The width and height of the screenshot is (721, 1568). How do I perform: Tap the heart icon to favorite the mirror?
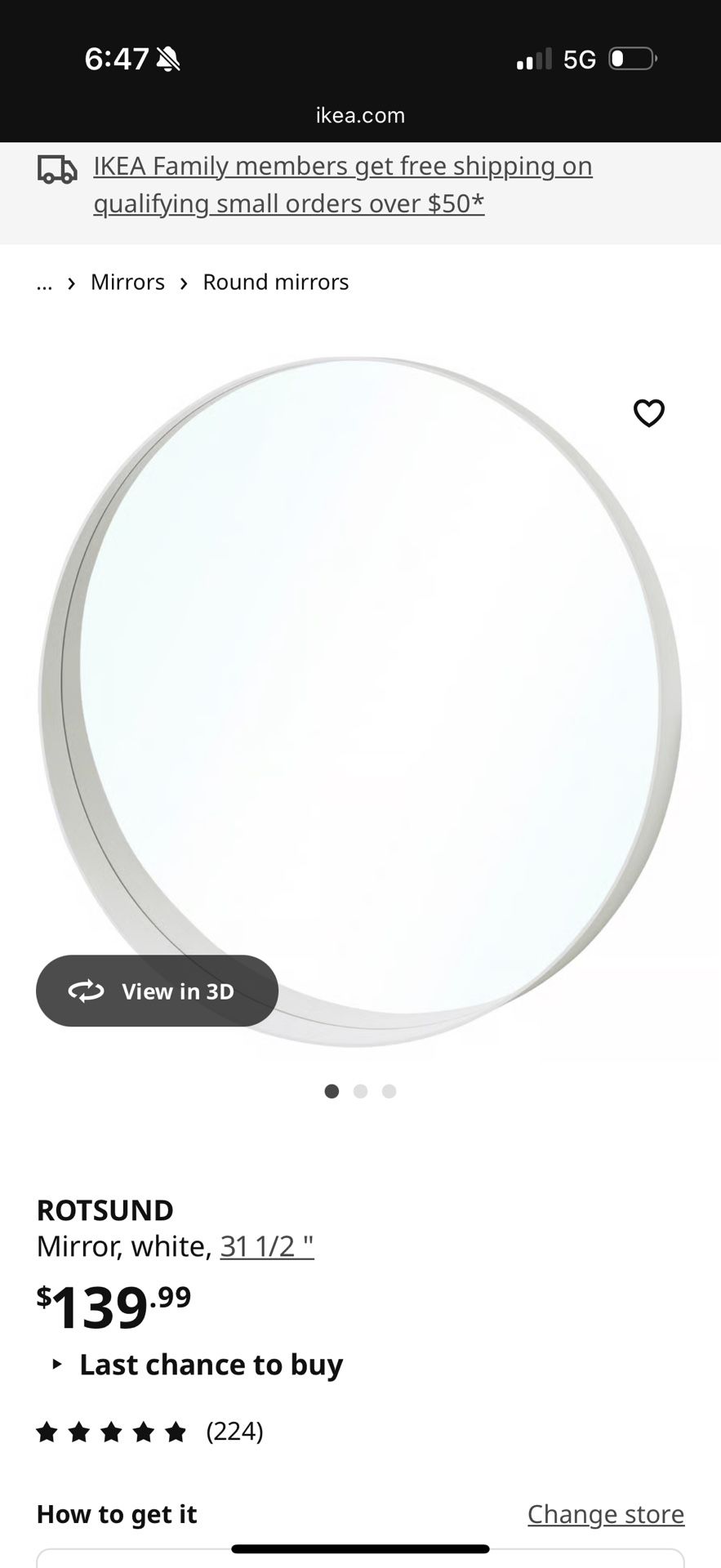point(649,414)
